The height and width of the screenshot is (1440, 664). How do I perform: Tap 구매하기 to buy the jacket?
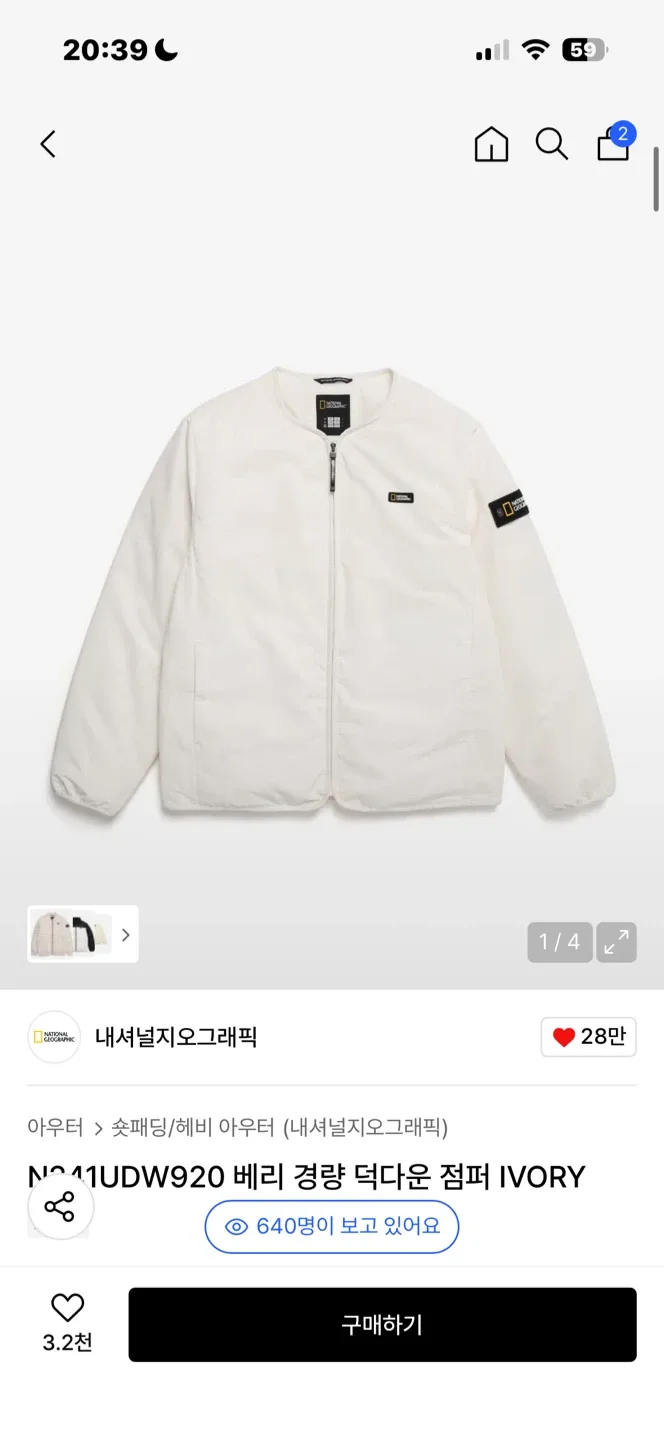[x=382, y=1324]
